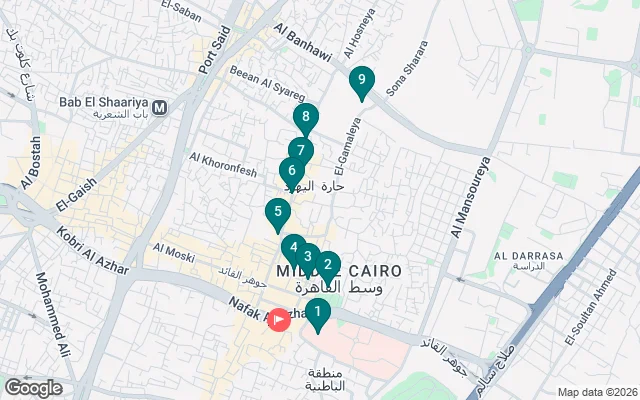This screenshot has width=640, height=400.
Task: Select map pin number 2
Action: pyautogui.click(x=328, y=265)
